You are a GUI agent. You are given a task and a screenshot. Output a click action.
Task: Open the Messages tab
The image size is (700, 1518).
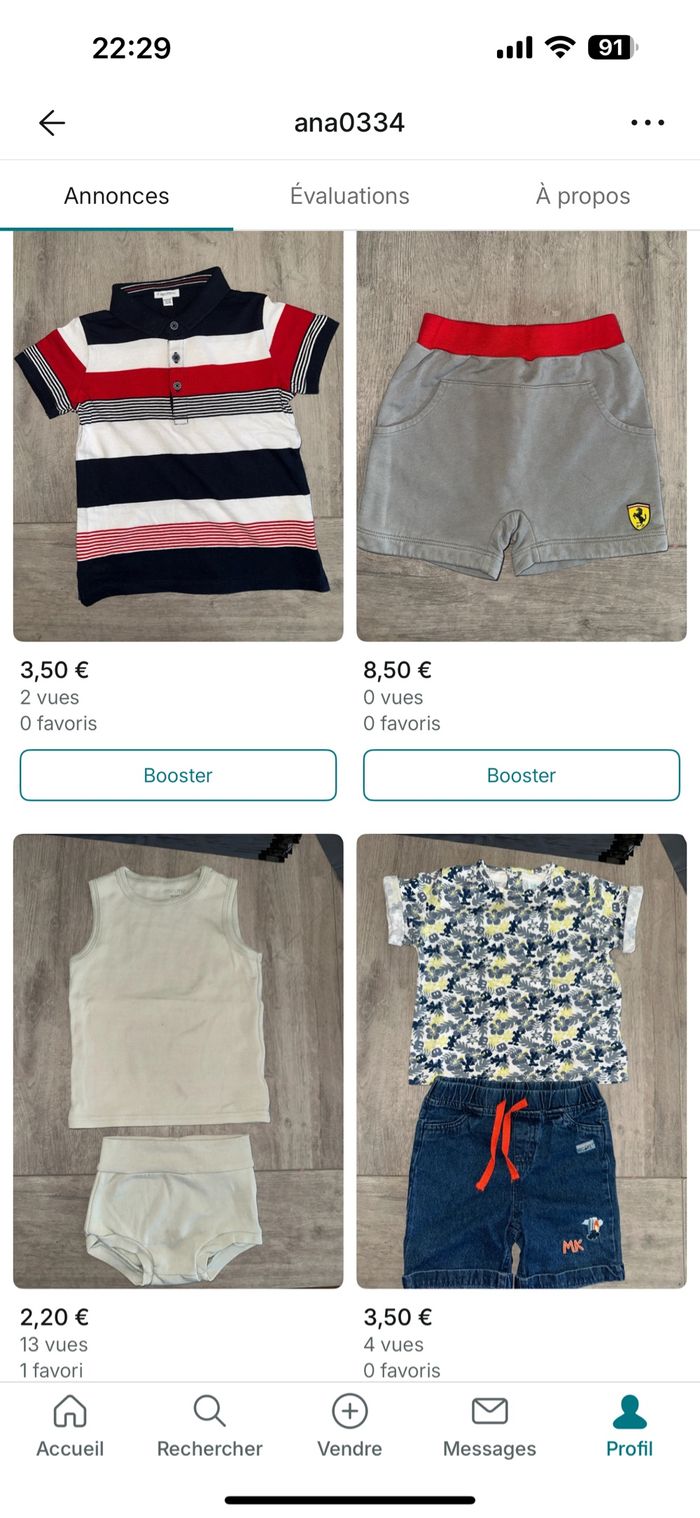(x=489, y=1427)
